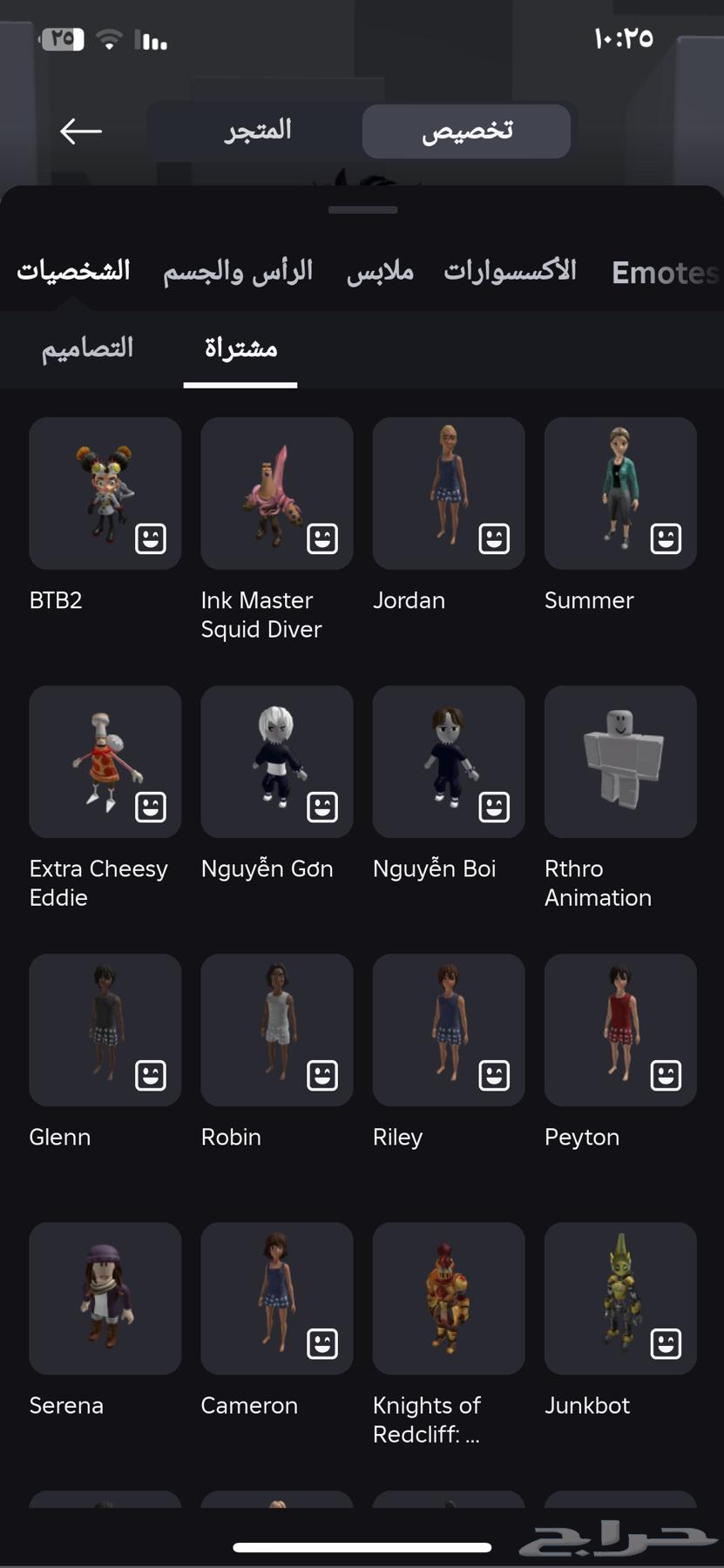
Task: Select the Glenn character
Action: pos(105,1030)
